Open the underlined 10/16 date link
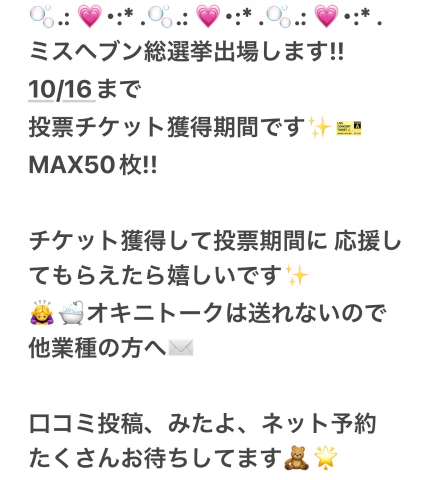This screenshot has height=480, width=432. (x=61, y=90)
